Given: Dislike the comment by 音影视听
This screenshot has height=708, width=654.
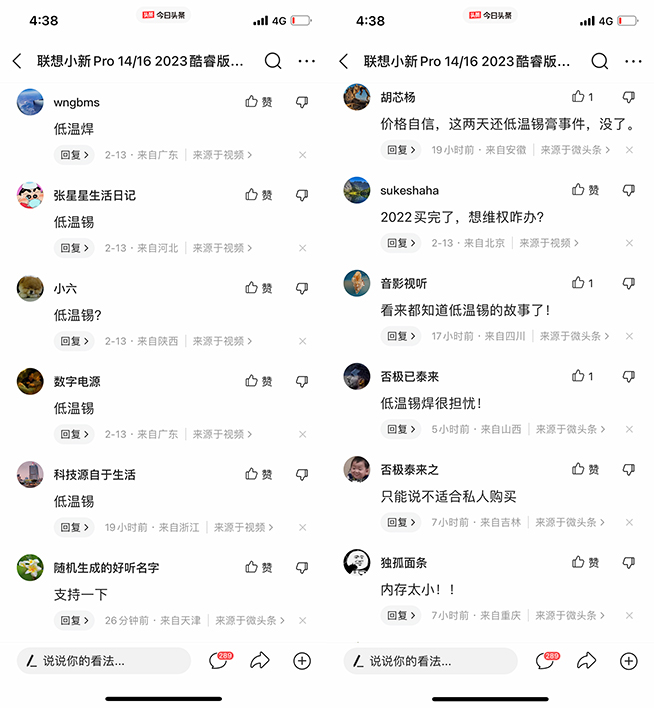Looking at the screenshot, I should click(628, 283).
